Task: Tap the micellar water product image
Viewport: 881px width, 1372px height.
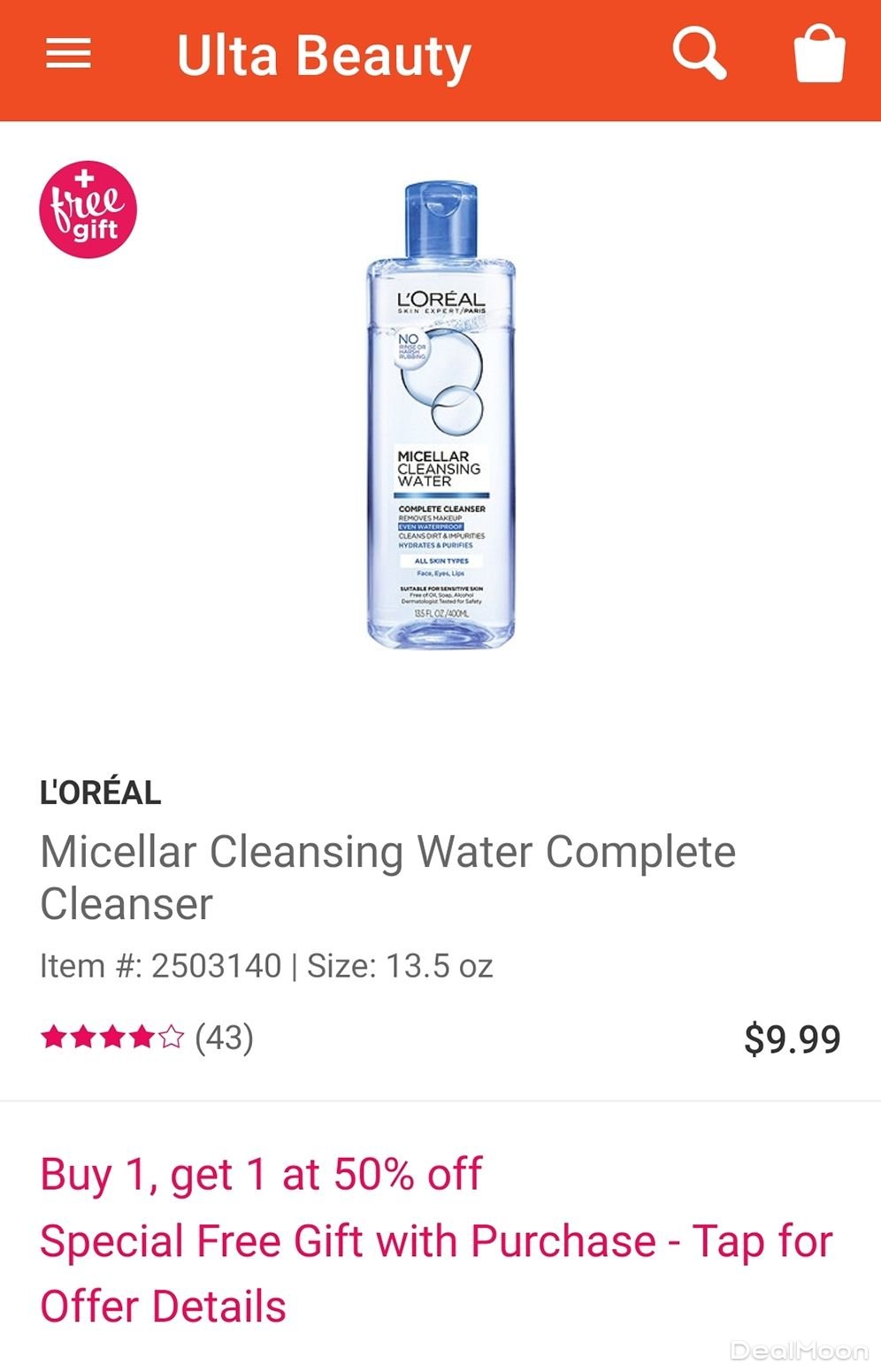Action: tap(440, 416)
